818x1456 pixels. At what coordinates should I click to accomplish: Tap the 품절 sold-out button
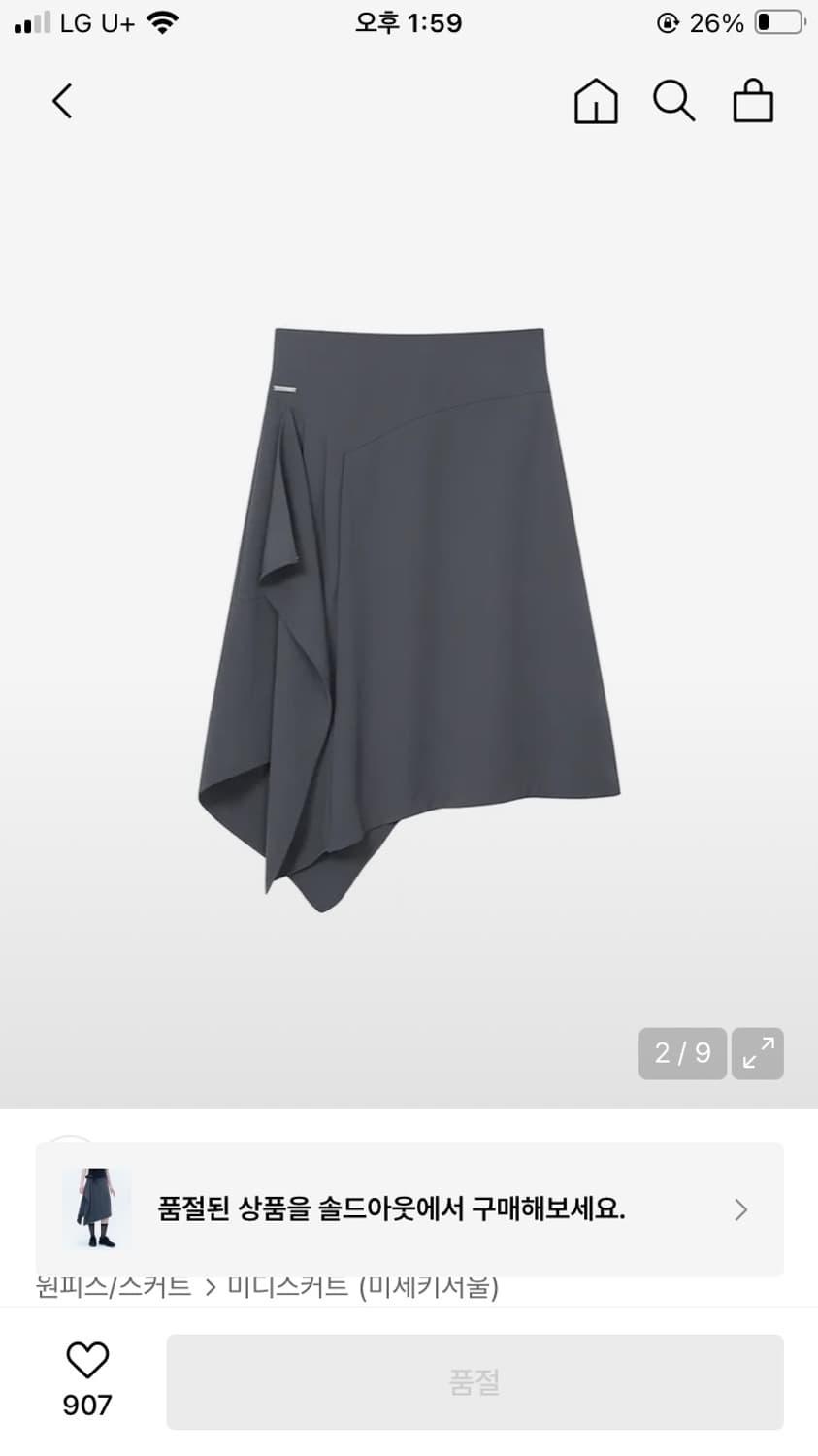475,1382
